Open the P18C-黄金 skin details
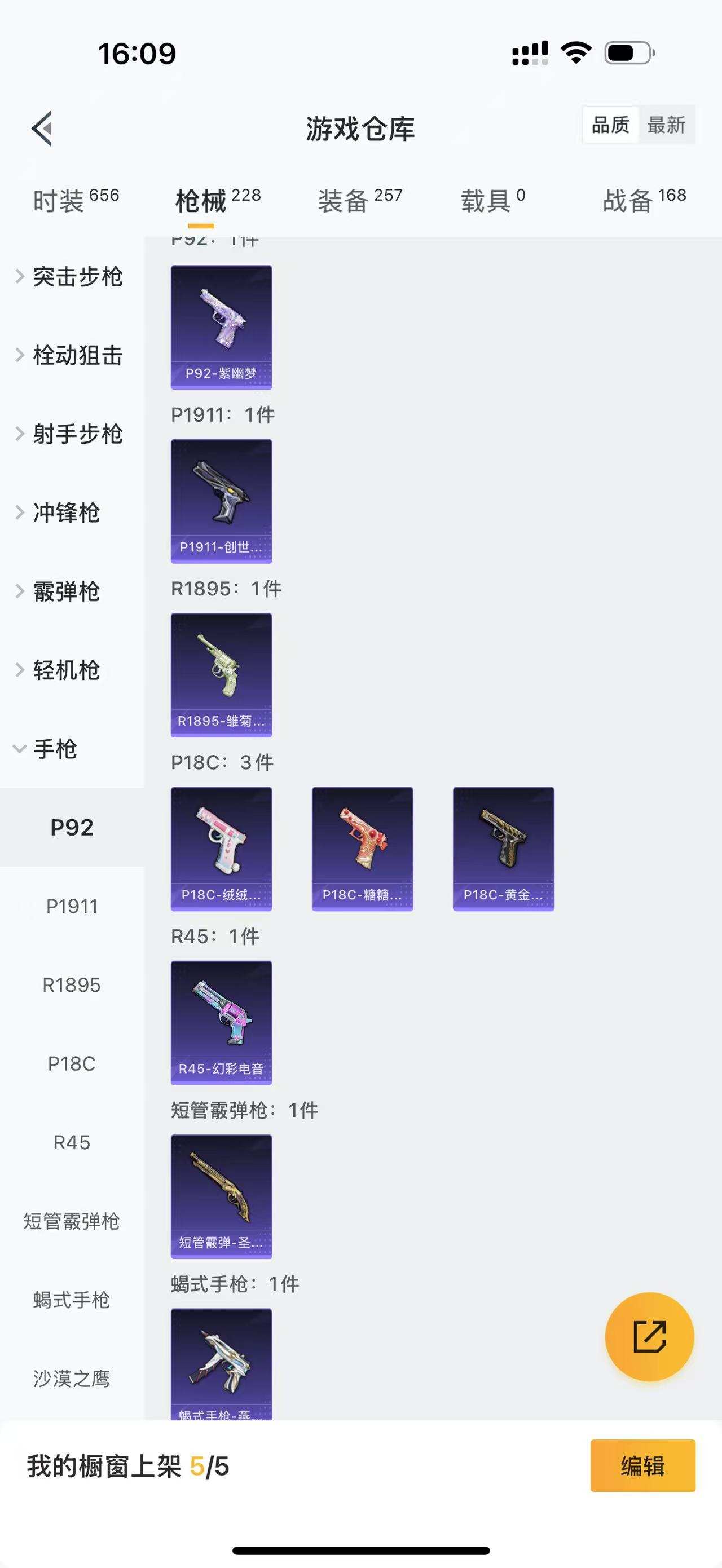The image size is (722, 1568). (x=503, y=848)
